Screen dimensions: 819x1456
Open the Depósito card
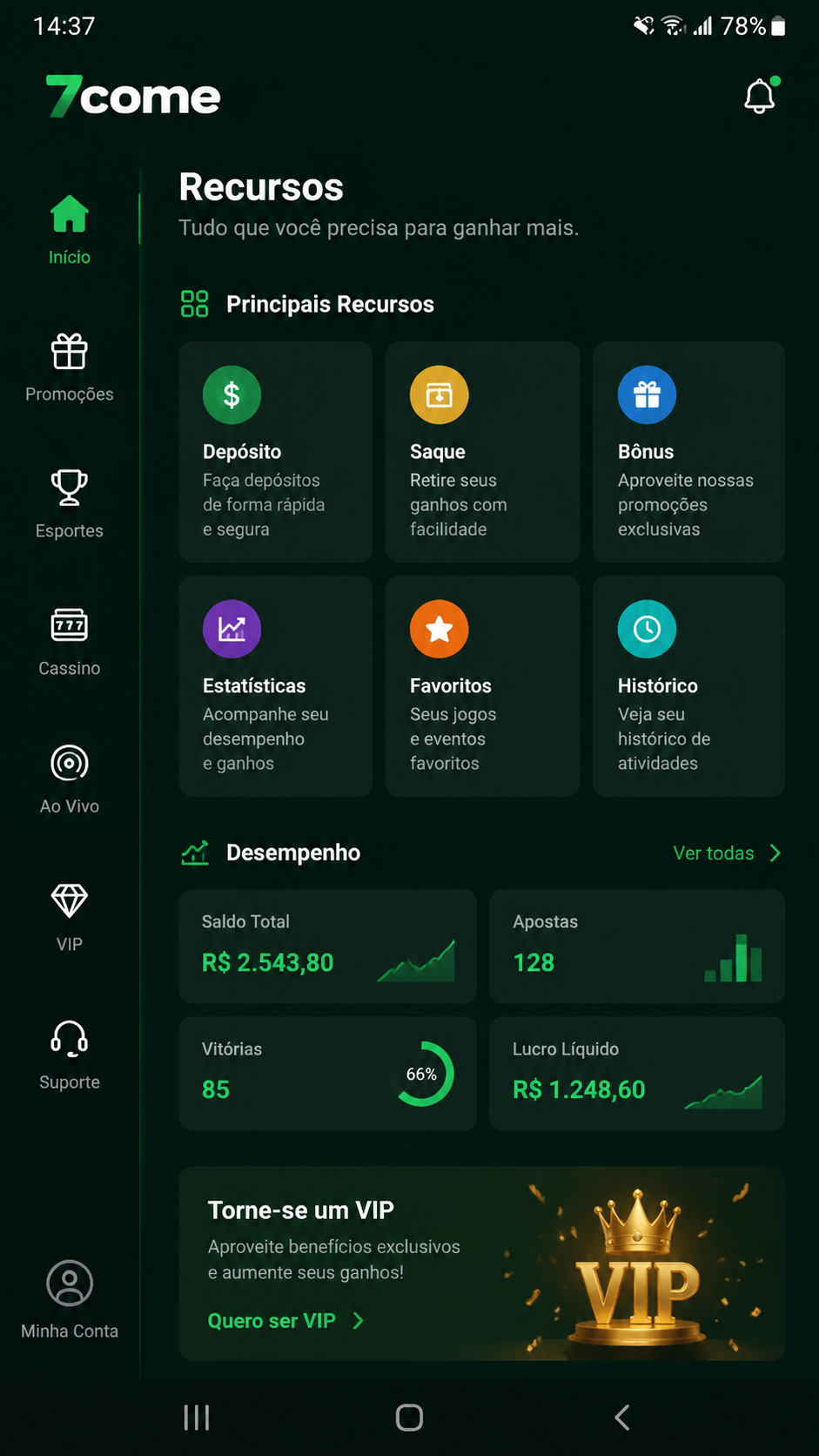tap(275, 452)
